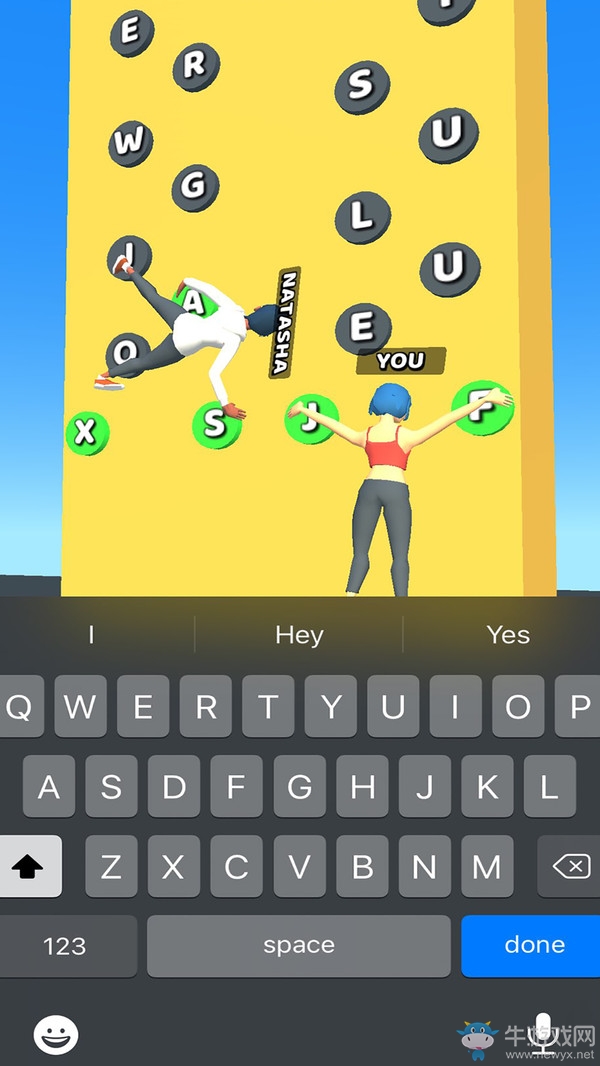Hit the blue done key
The image size is (600, 1066).
(534, 945)
